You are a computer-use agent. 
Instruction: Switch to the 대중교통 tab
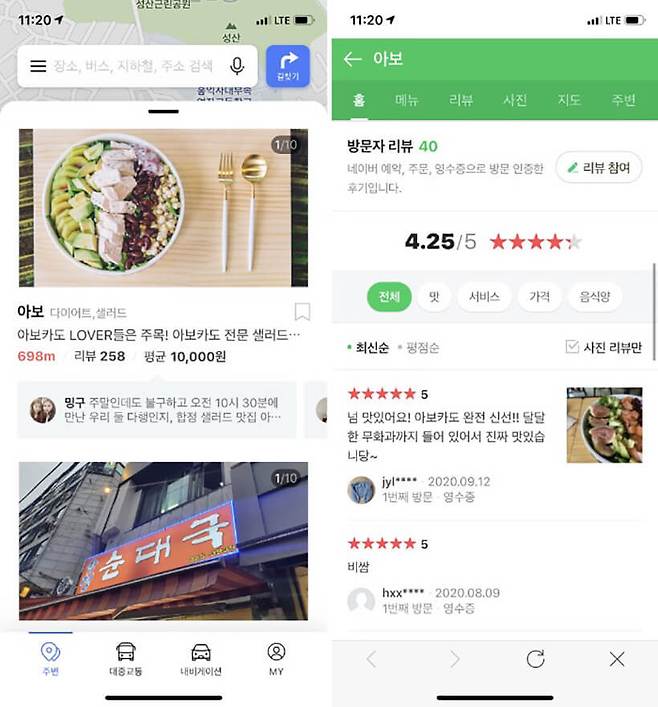point(126,659)
